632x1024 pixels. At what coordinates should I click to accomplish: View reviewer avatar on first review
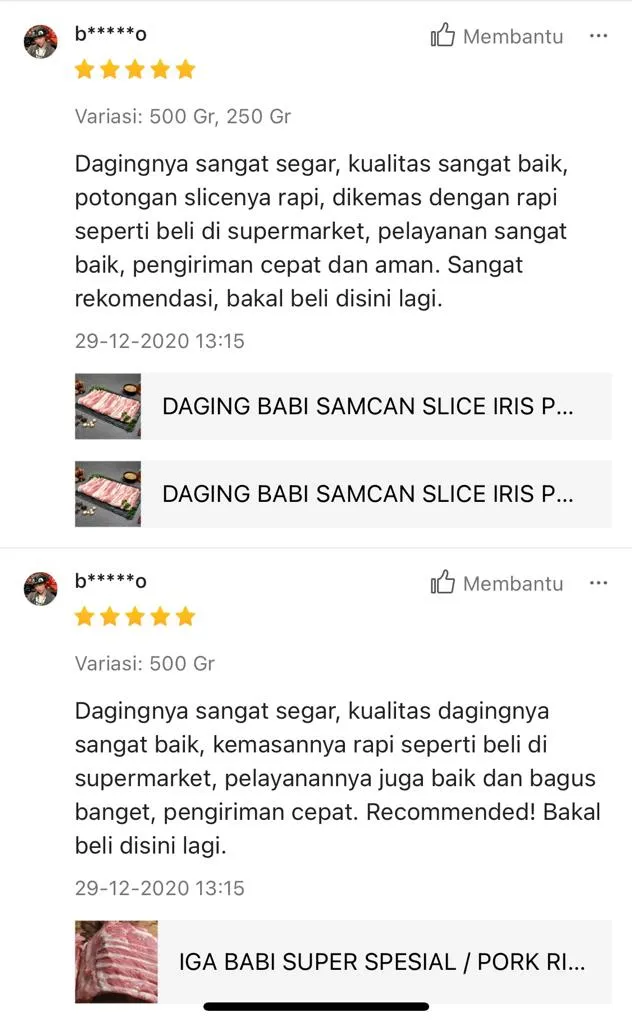click(41, 42)
